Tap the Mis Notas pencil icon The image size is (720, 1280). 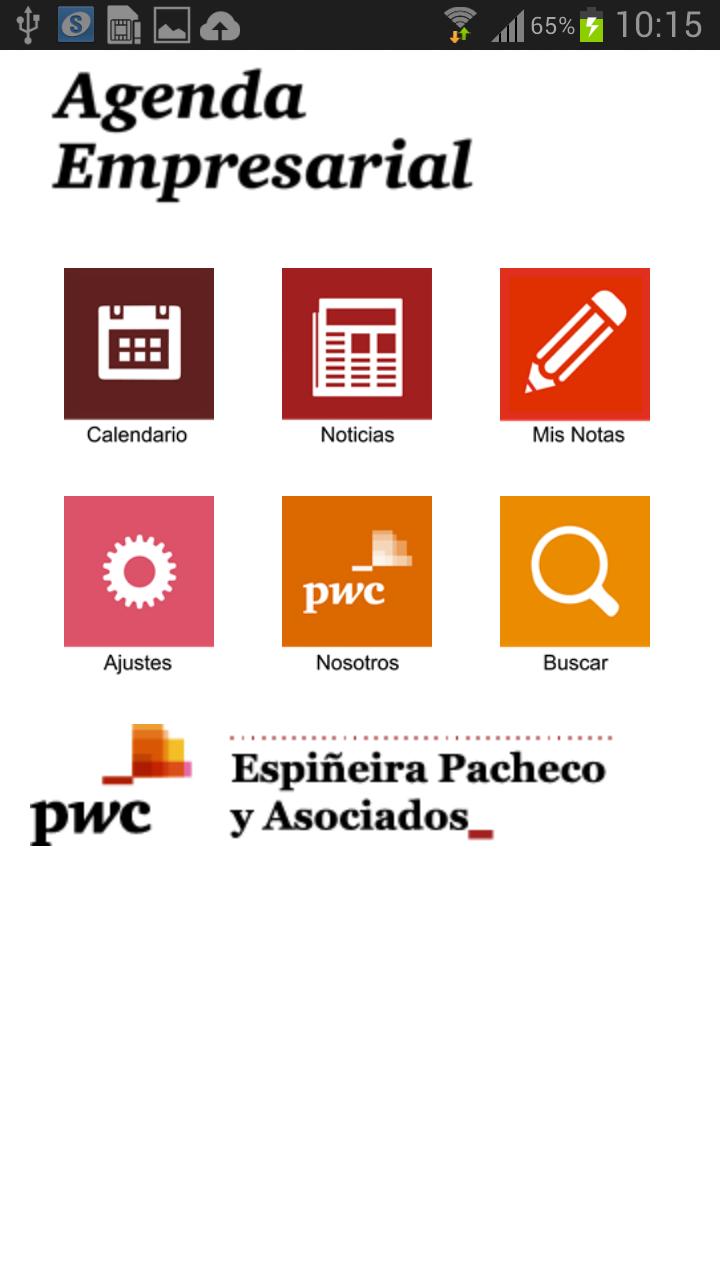pos(574,343)
